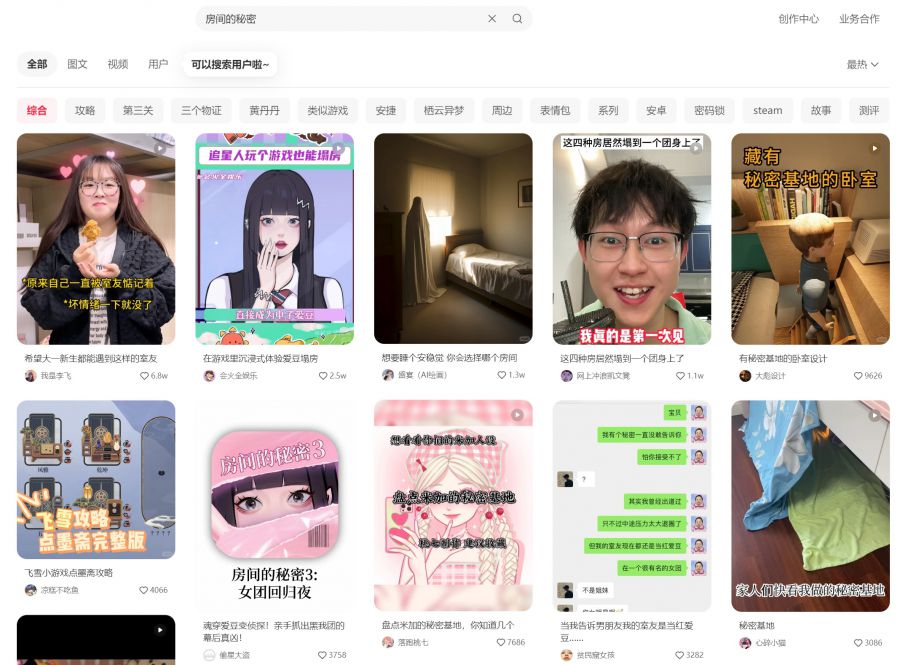Screen dimensions: 900x665
Task: Tap the search field showing 房间的秘密
Action: (340, 18)
